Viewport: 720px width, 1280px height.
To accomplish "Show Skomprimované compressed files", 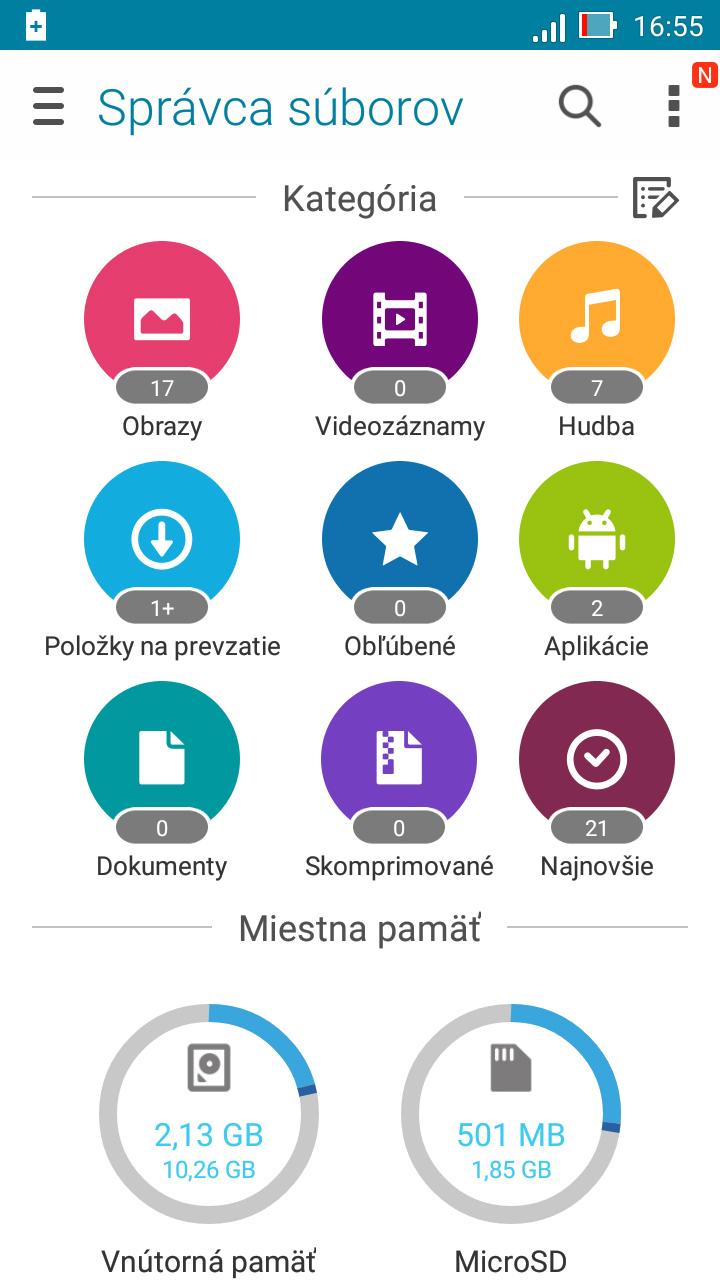I will 400,781.
